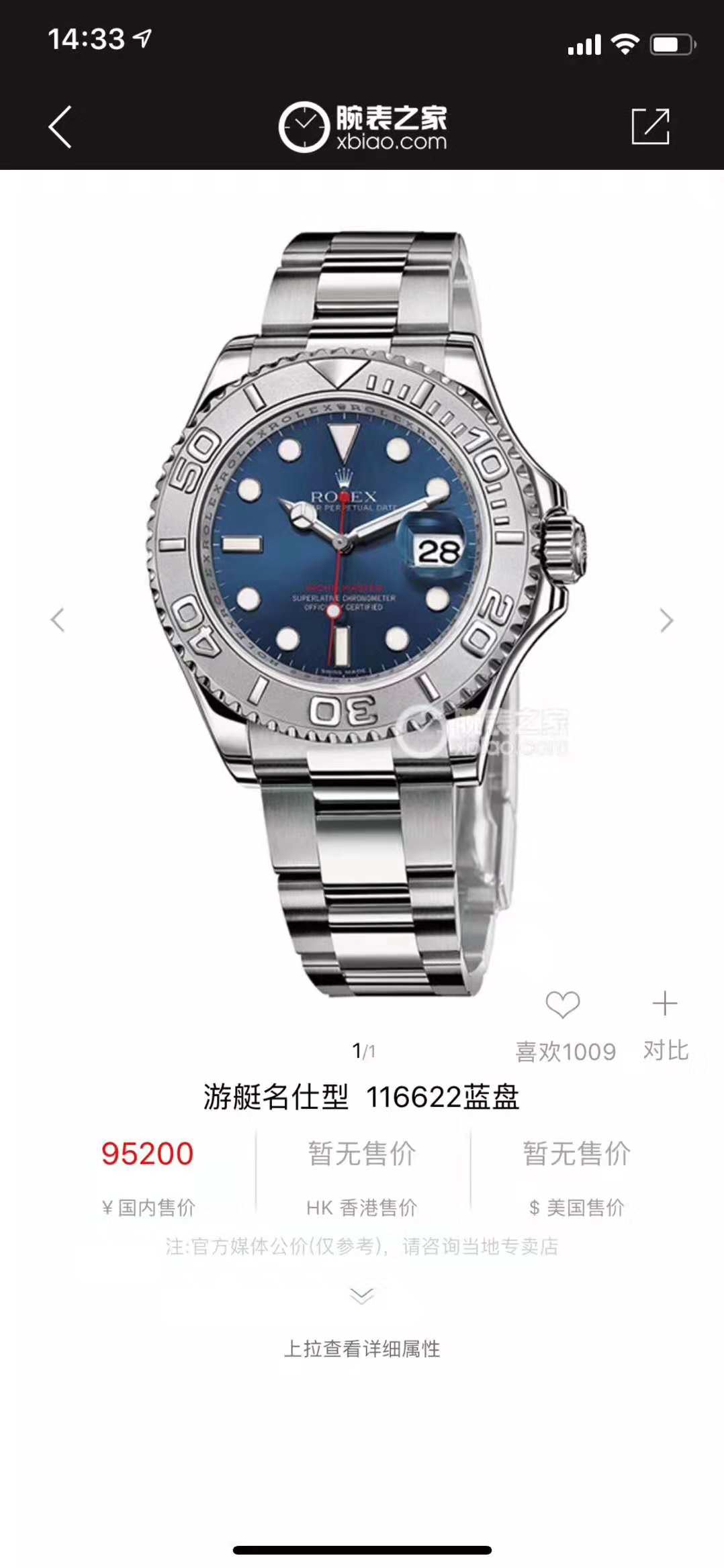Add watch to comparison with 对比
724x1568 pixels.
point(665,1005)
